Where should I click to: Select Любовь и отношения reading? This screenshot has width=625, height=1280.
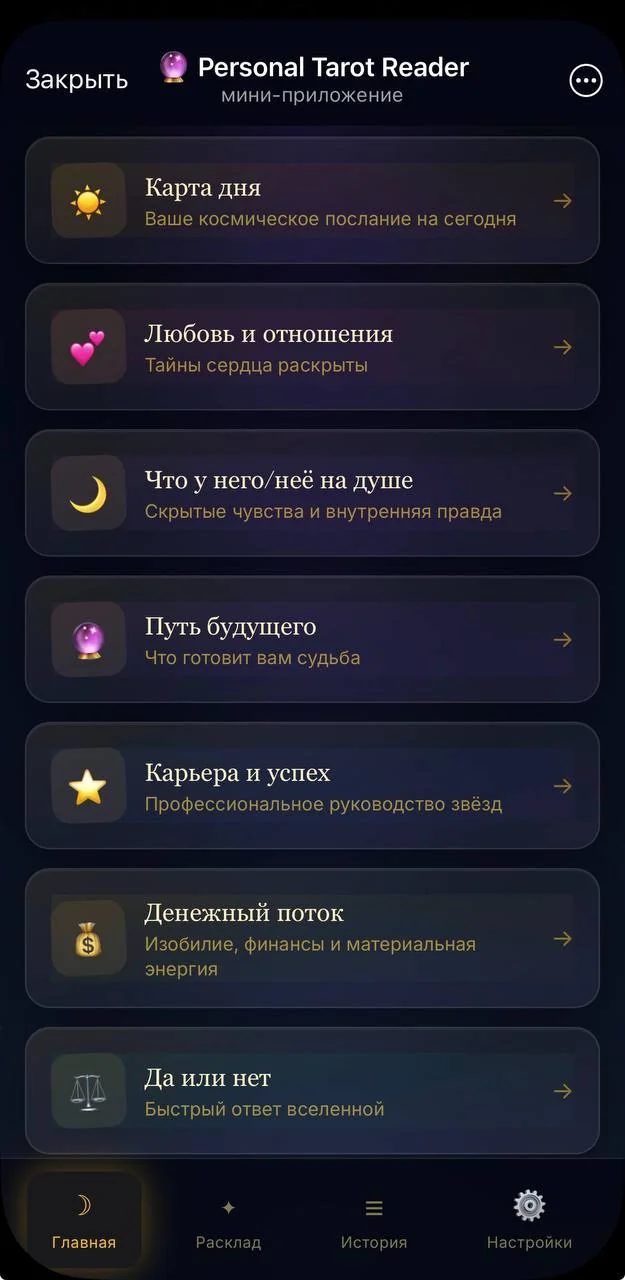pyautogui.click(x=312, y=347)
